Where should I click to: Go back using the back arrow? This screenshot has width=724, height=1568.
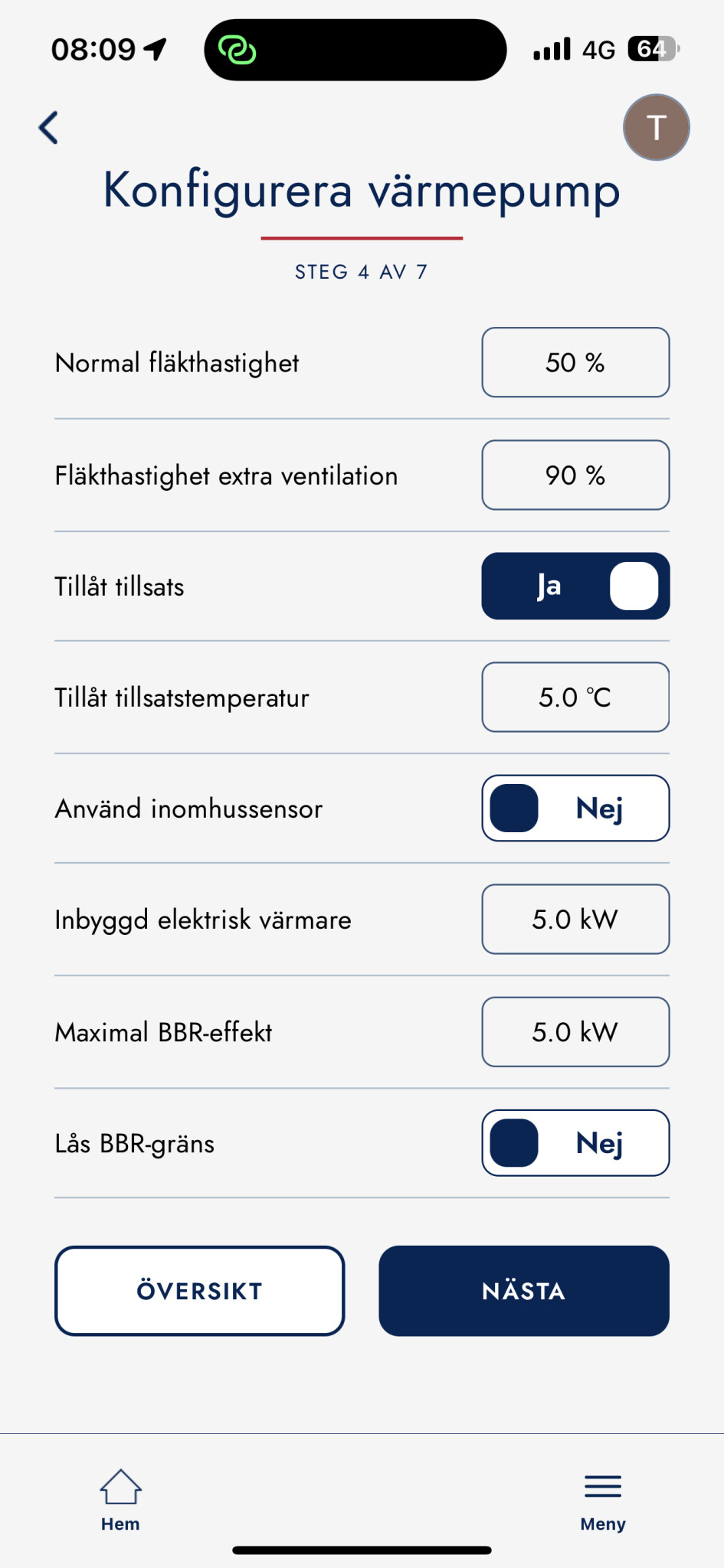(49, 128)
